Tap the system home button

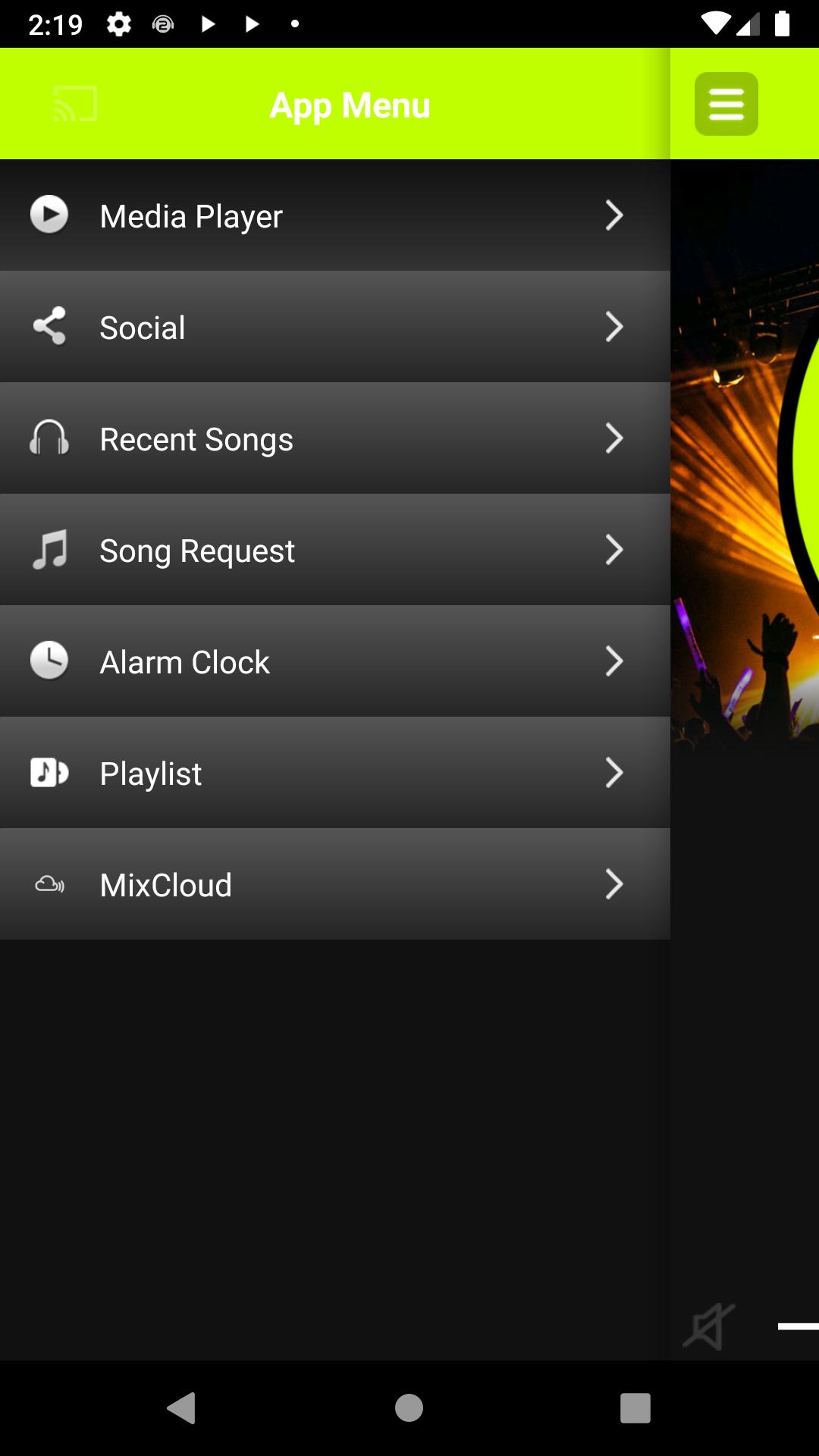point(409,1408)
